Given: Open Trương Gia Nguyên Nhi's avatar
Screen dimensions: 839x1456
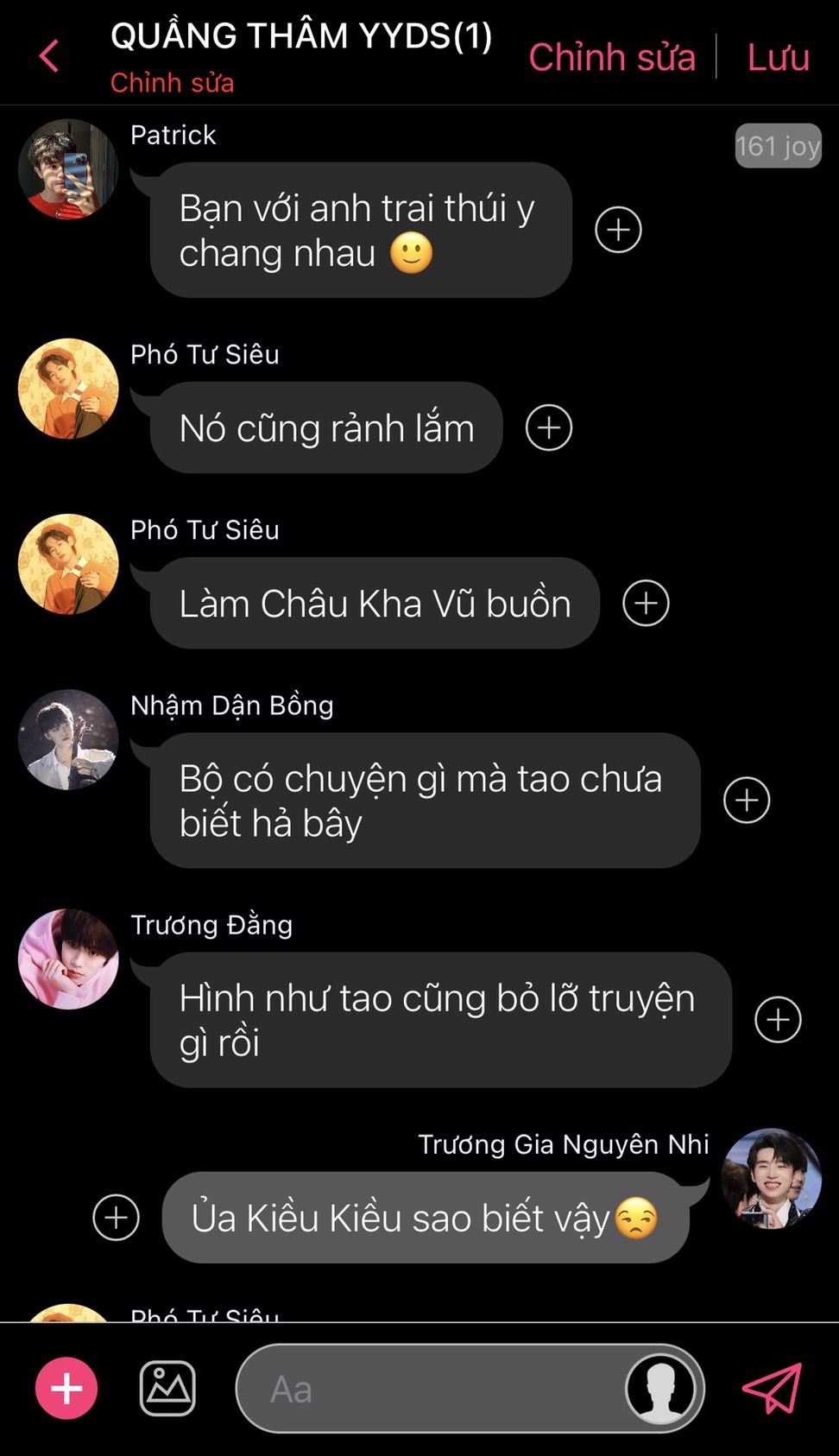Looking at the screenshot, I should [771, 1179].
